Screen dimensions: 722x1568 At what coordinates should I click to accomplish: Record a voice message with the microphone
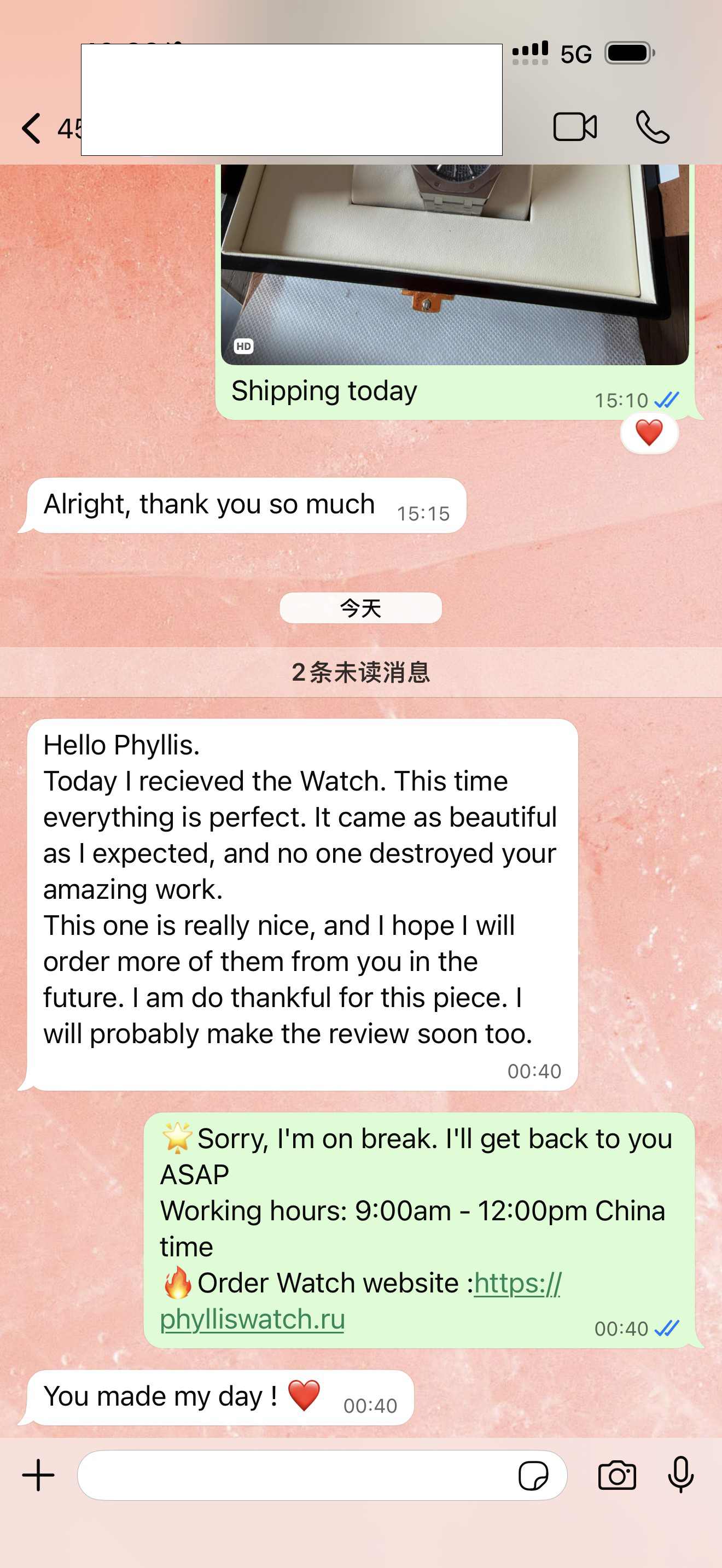tap(680, 1475)
